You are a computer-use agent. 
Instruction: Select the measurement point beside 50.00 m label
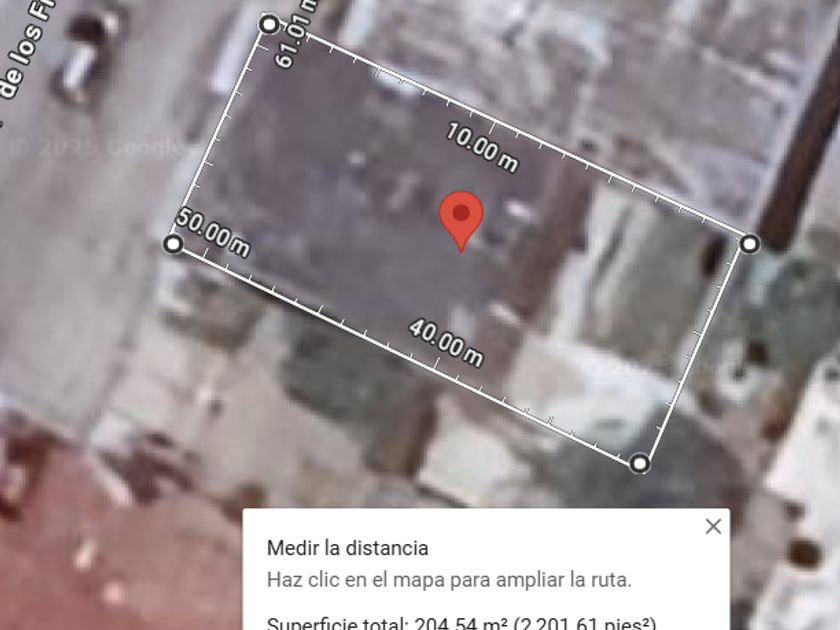coord(173,244)
